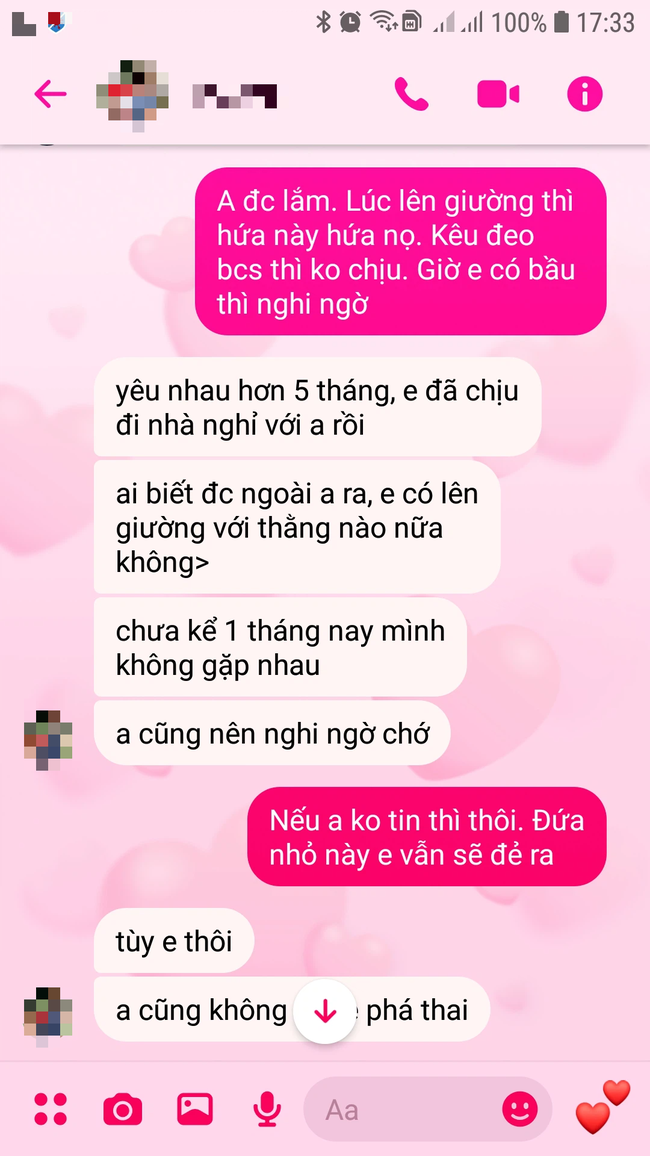Open the photo gallery picker
The width and height of the screenshot is (650, 1156).
coord(194,1109)
